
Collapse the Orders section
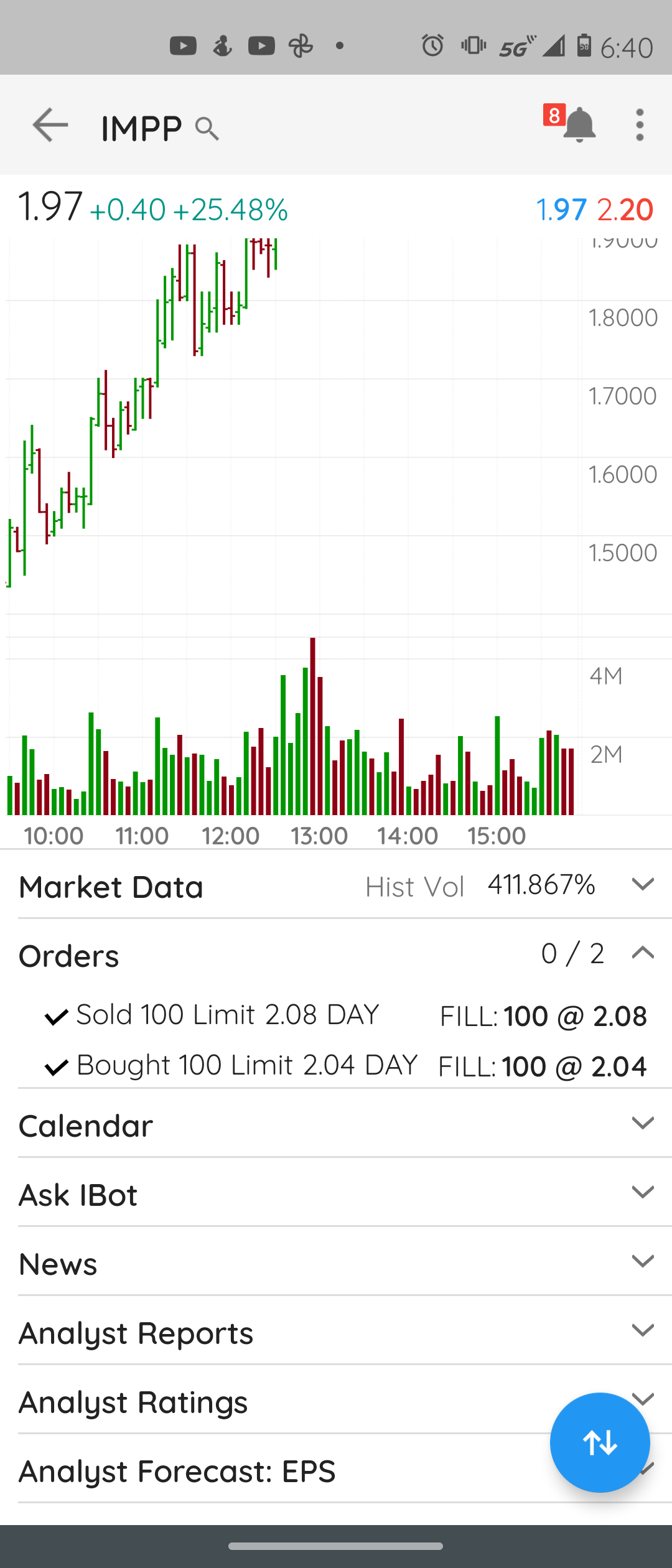pos(642,953)
